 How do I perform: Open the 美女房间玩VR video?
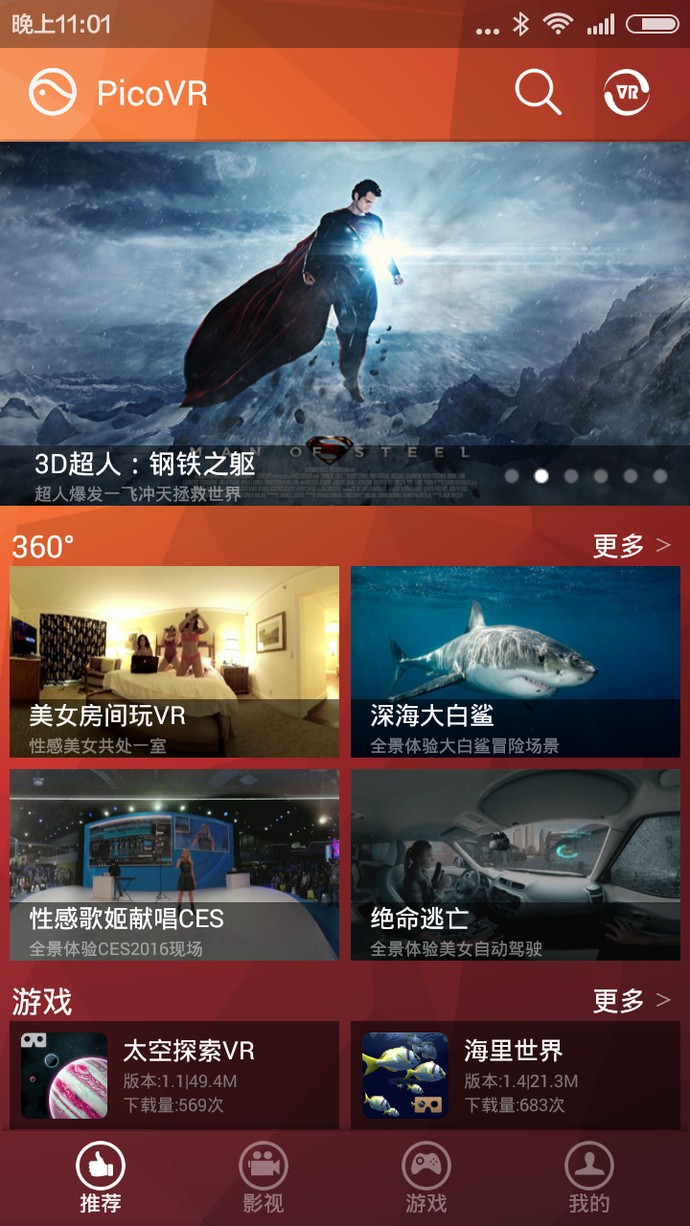[x=174, y=661]
